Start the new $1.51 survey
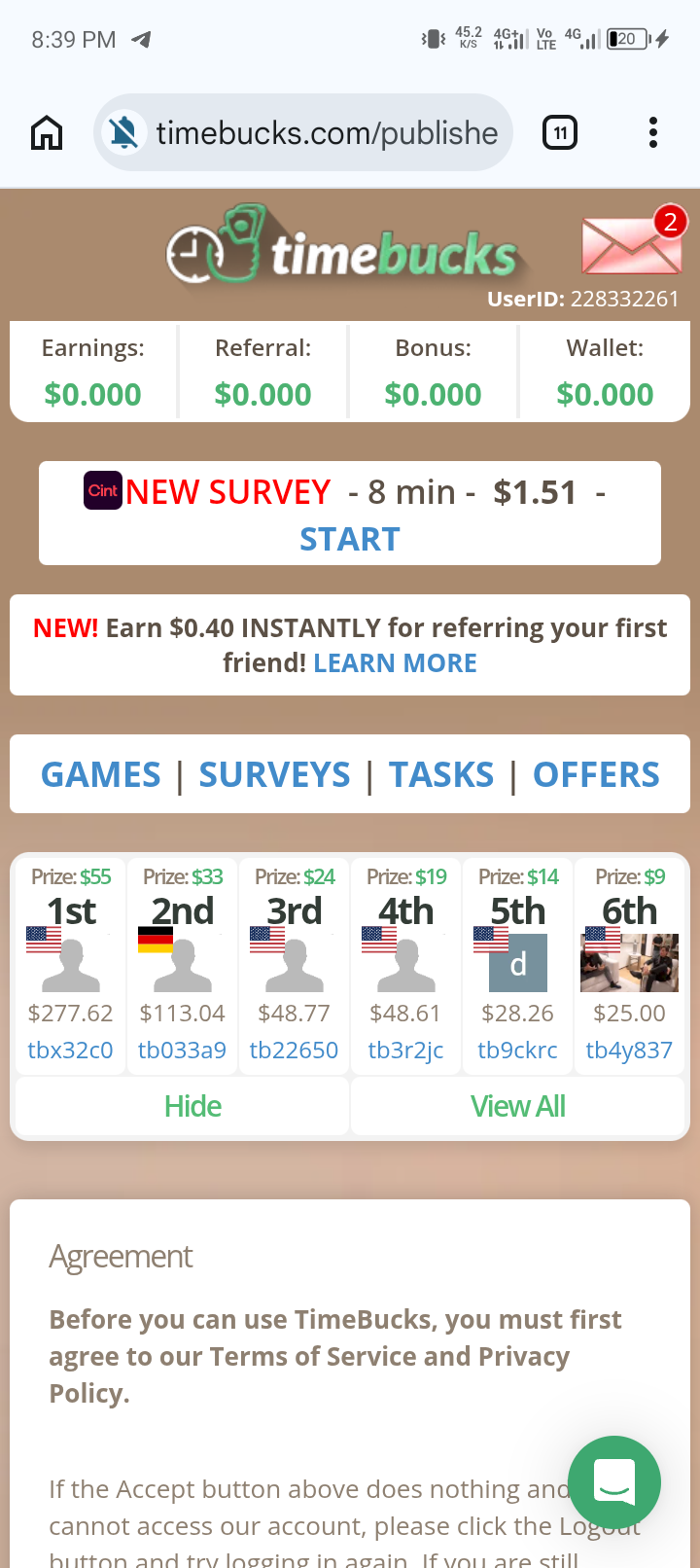700x1568 pixels. pyautogui.click(x=349, y=539)
